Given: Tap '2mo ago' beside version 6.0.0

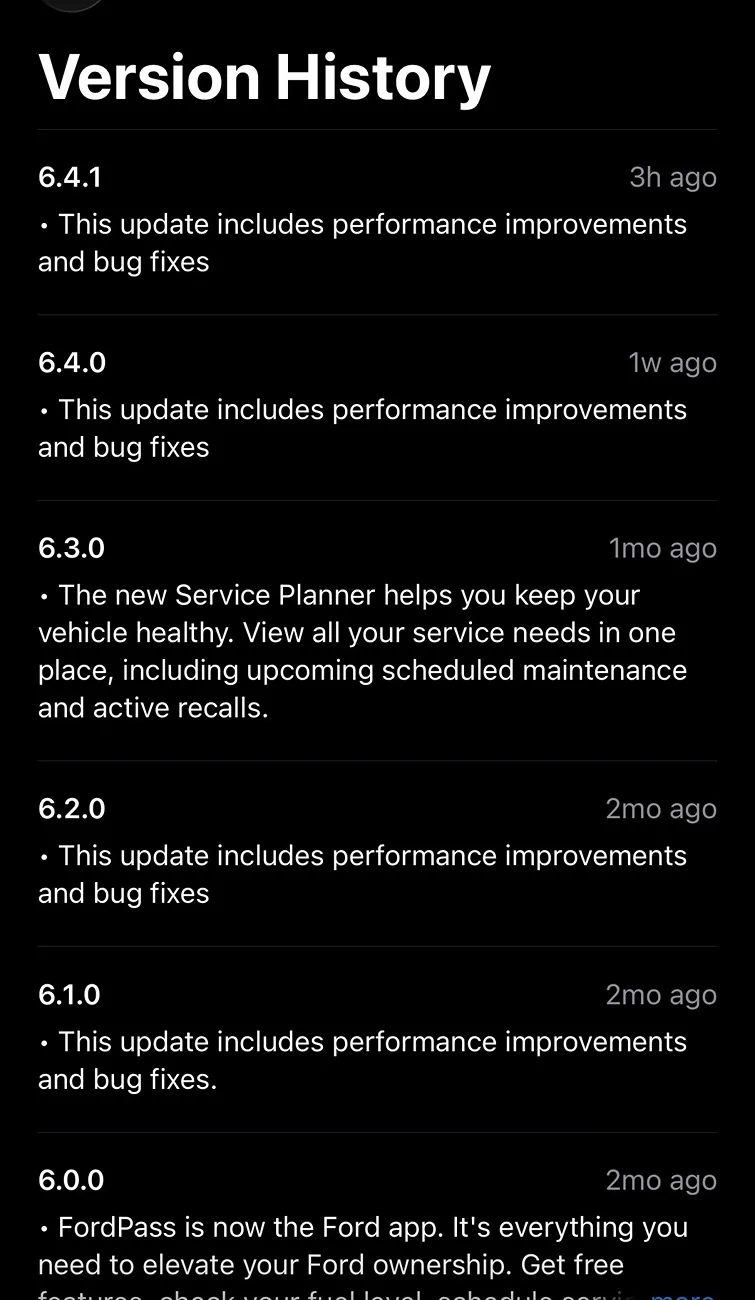Looking at the screenshot, I should [661, 1180].
